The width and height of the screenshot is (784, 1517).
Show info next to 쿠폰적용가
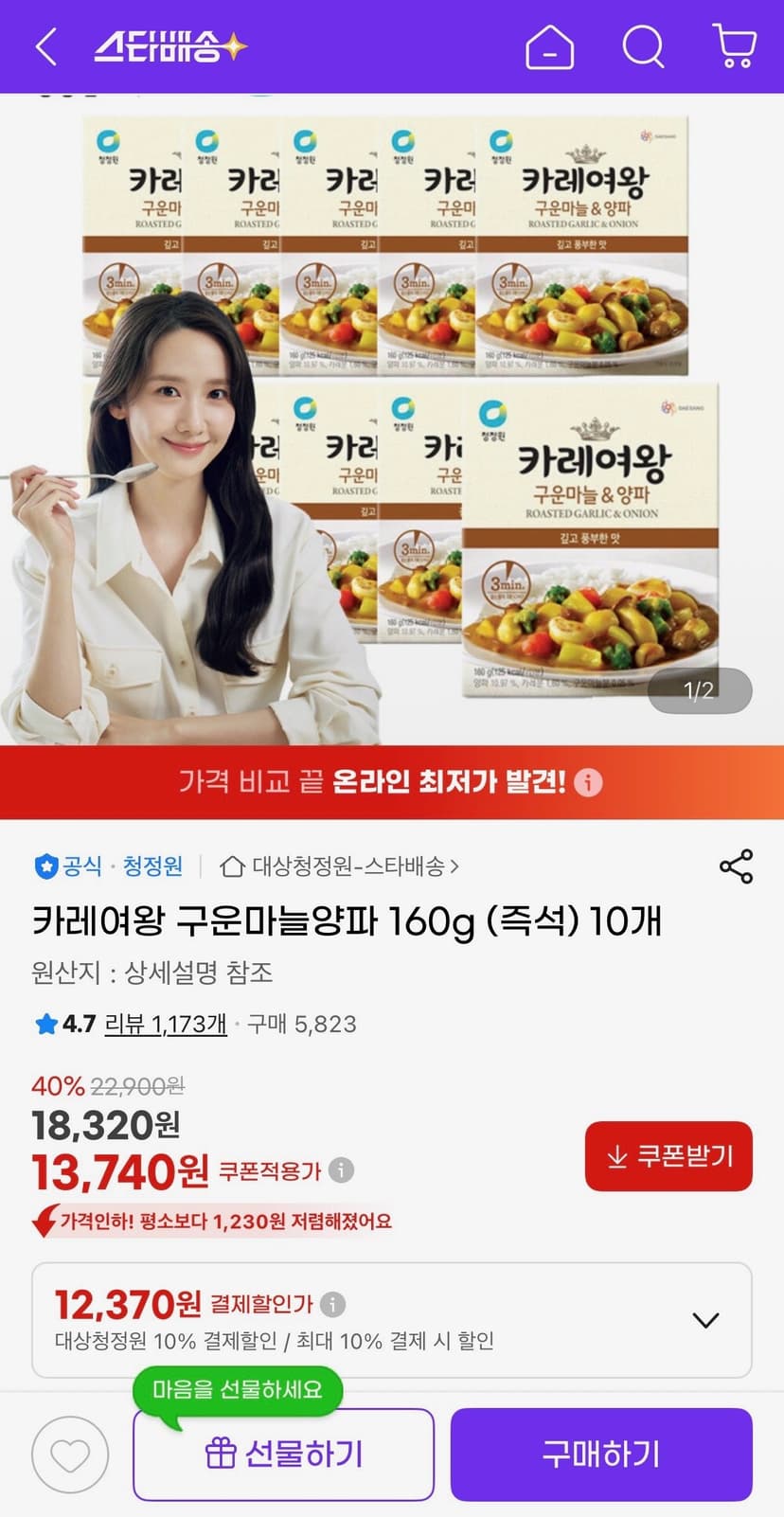pyautogui.click(x=341, y=1170)
